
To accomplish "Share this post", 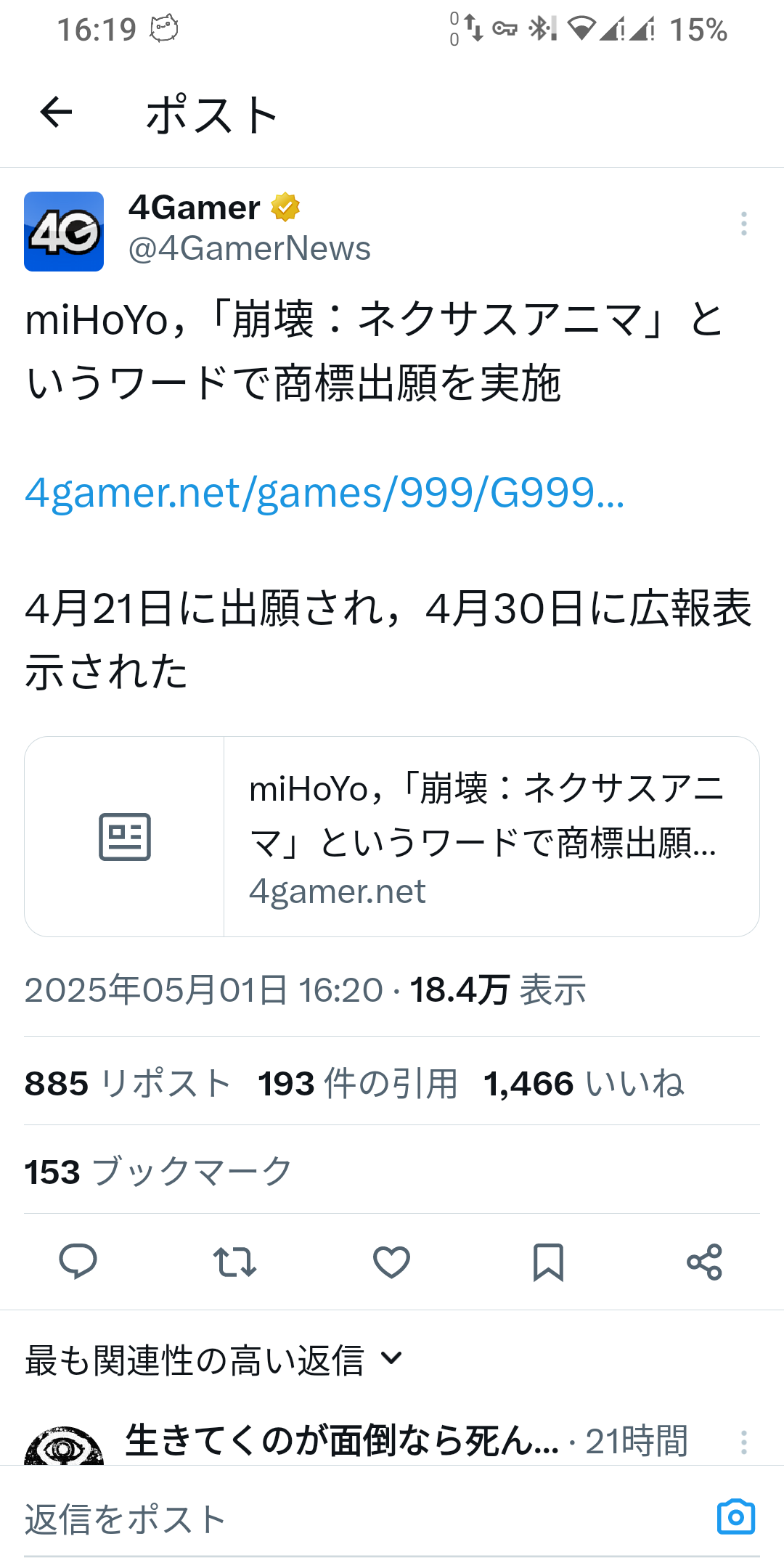I will 705,1262.
